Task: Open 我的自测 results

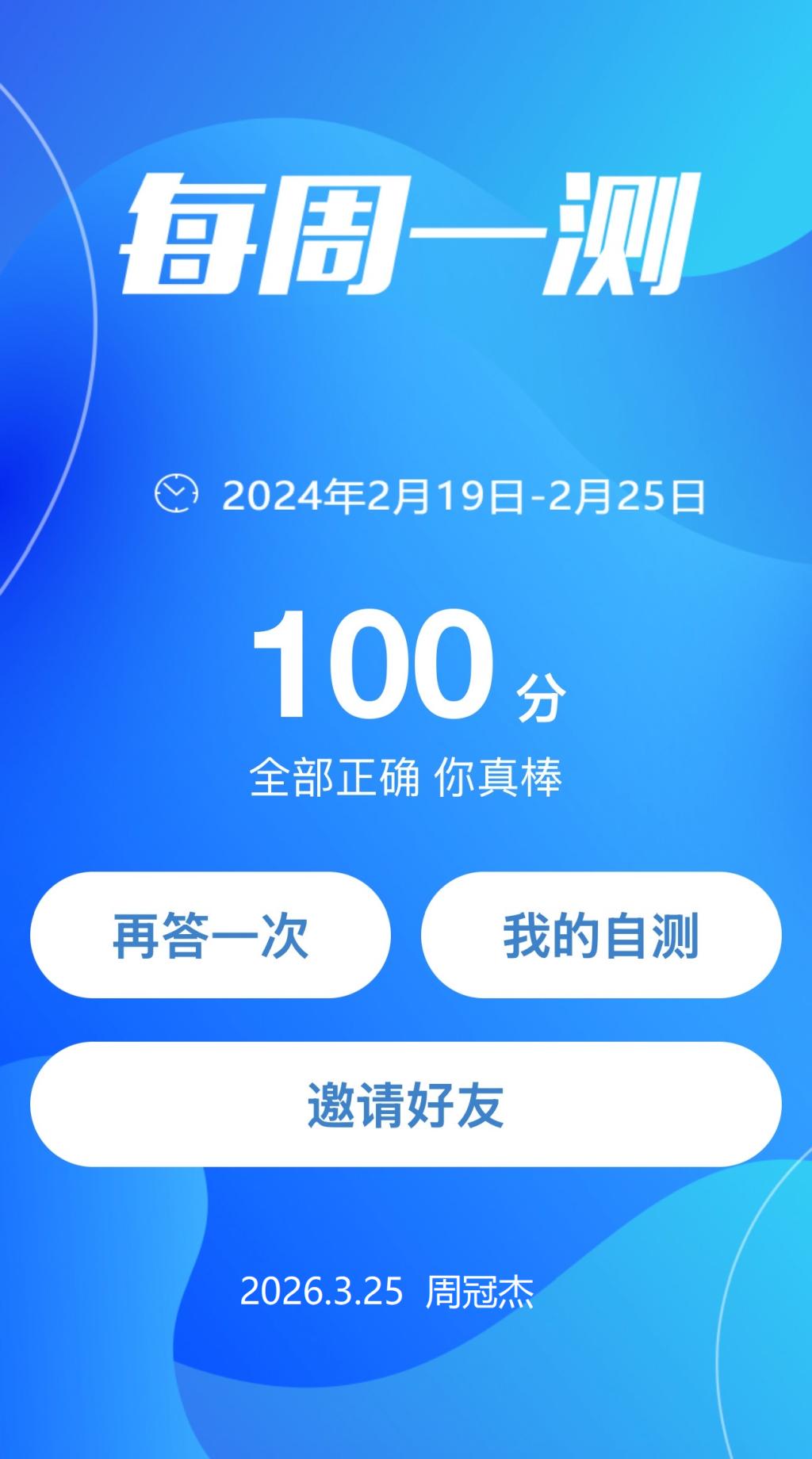Action: pos(600,935)
